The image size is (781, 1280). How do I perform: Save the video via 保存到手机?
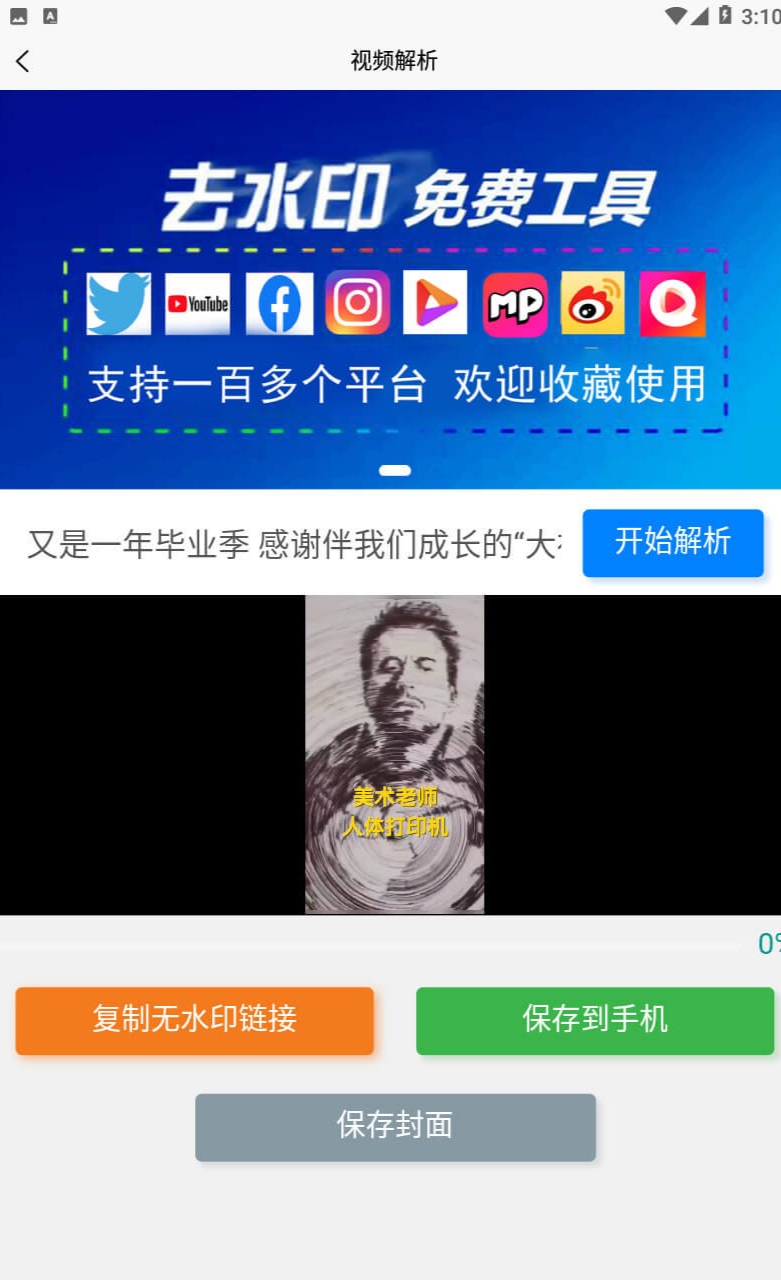(x=595, y=1021)
